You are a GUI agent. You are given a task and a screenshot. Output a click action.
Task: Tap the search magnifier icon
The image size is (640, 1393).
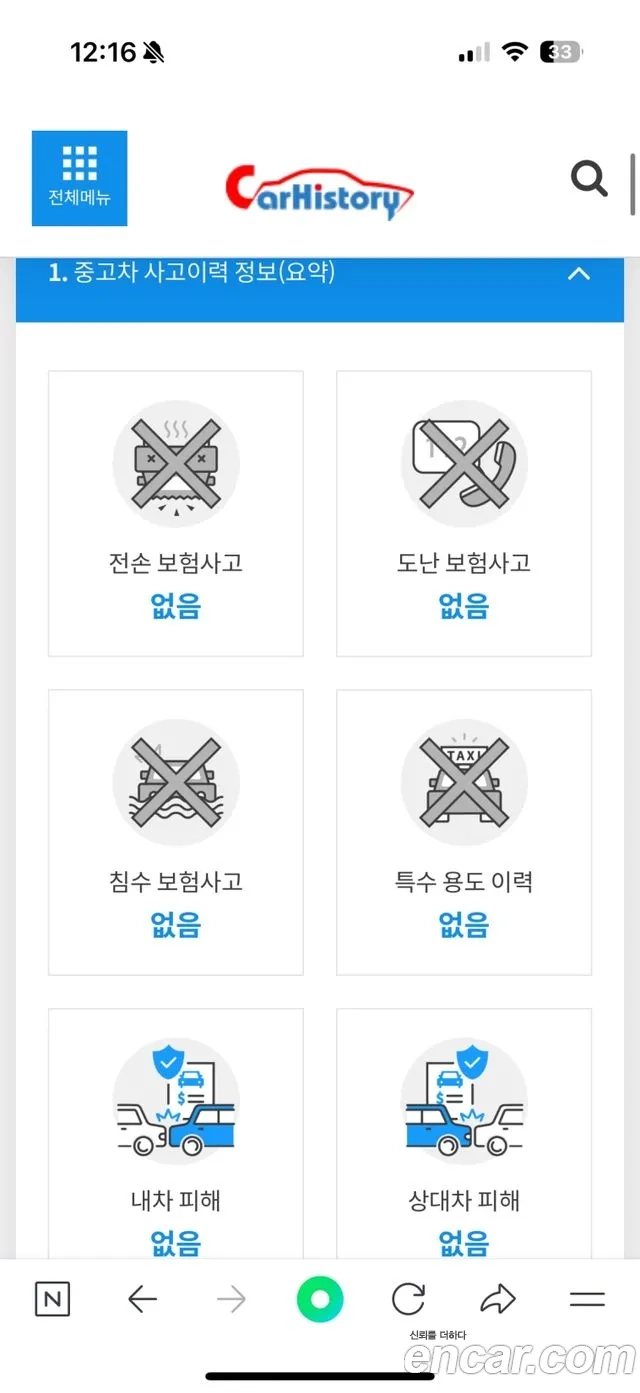tap(589, 179)
